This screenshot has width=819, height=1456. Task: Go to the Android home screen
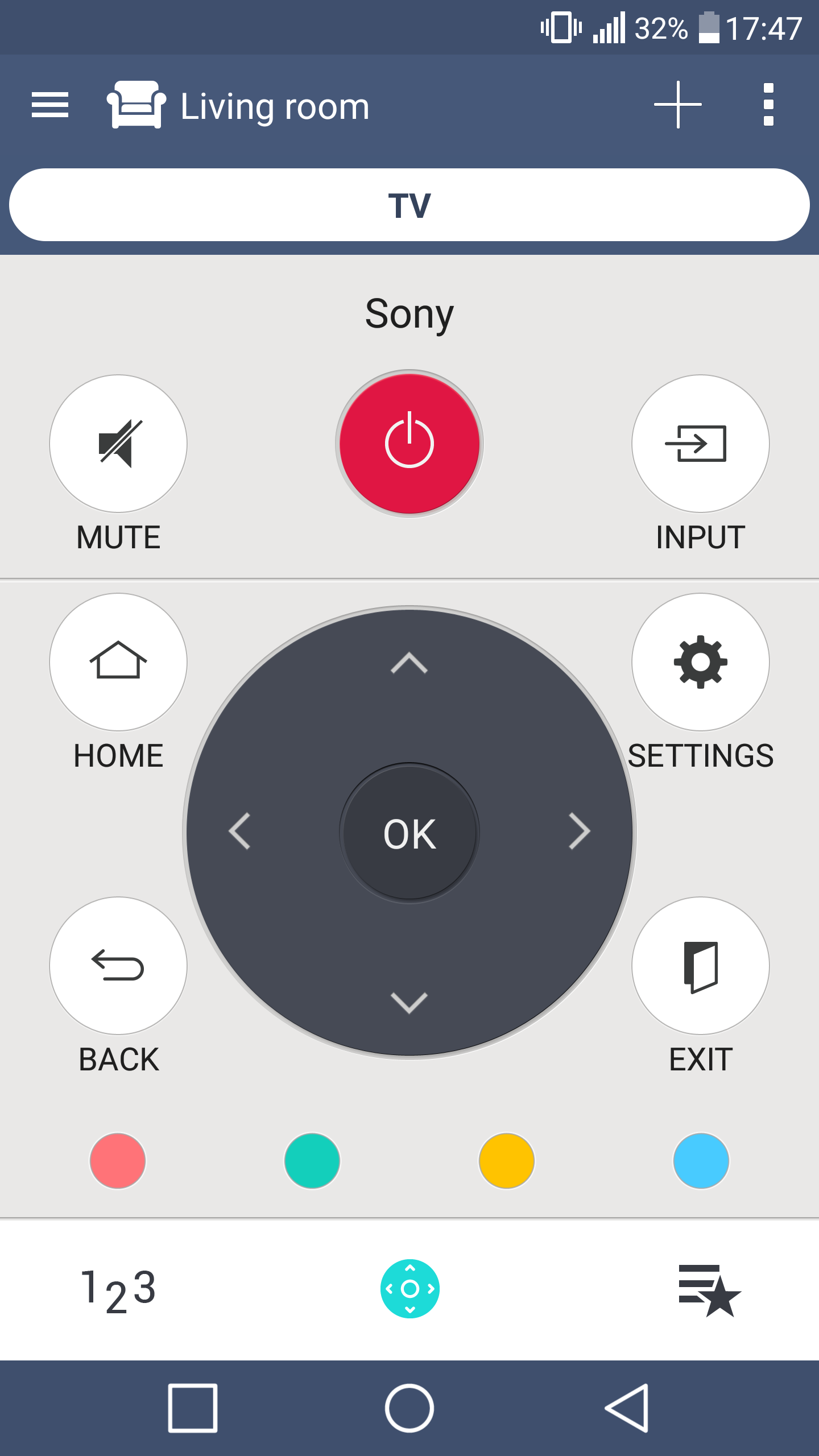pyautogui.click(x=409, y=1408)
